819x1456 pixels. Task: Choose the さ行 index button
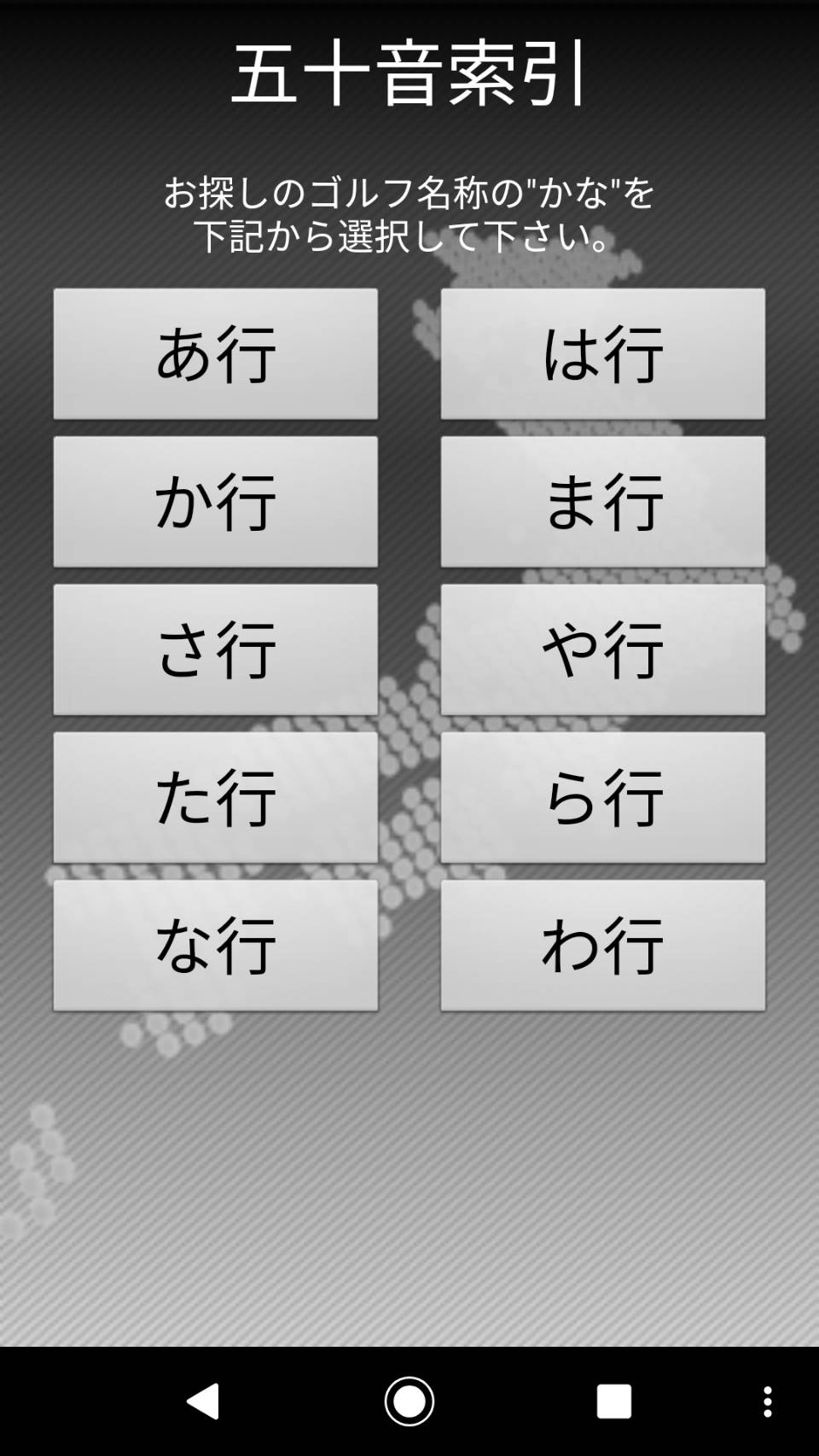pos(215,649)
